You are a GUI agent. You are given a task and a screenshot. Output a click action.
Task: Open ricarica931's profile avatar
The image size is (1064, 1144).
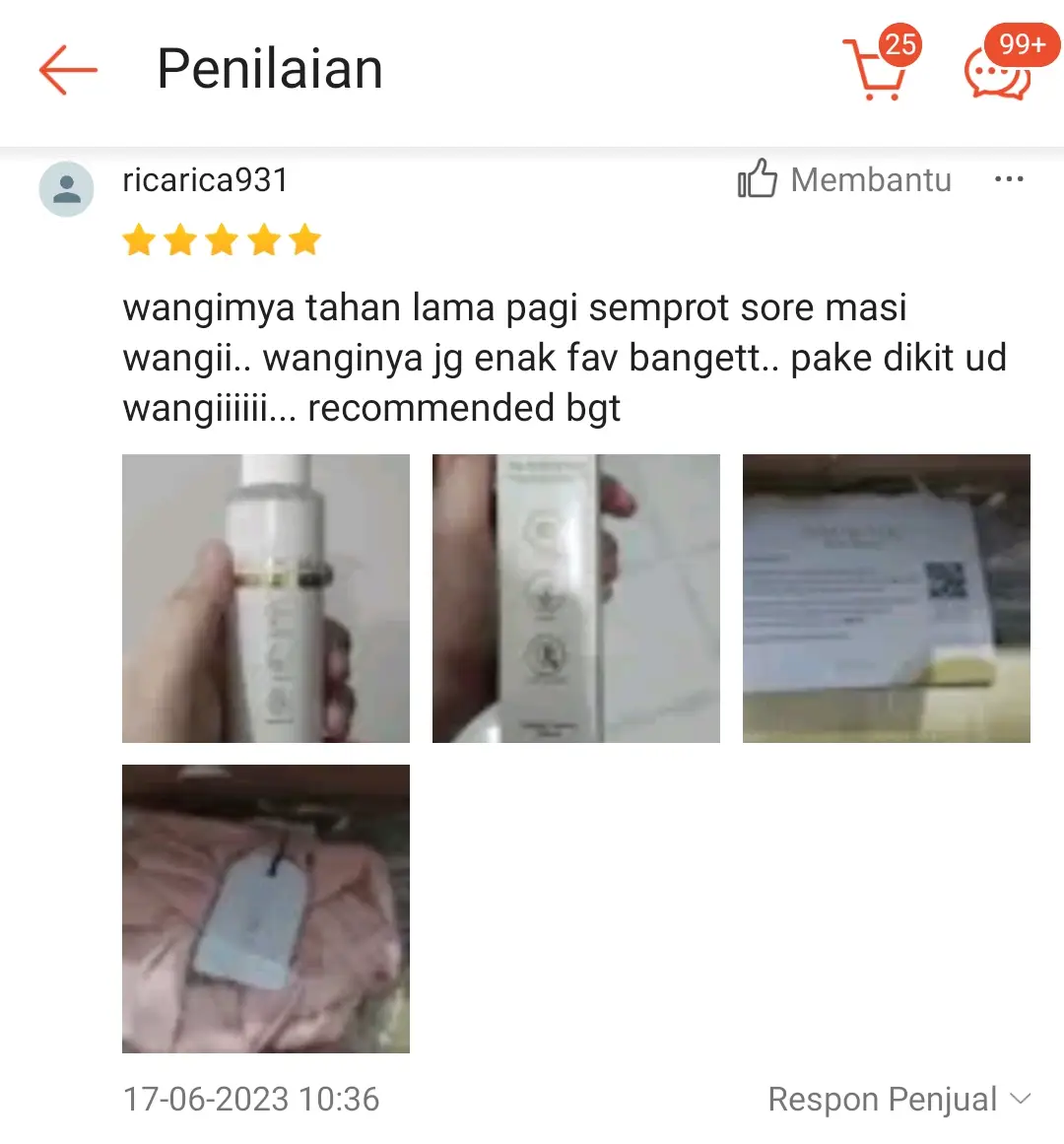click(x=67, y=188)
